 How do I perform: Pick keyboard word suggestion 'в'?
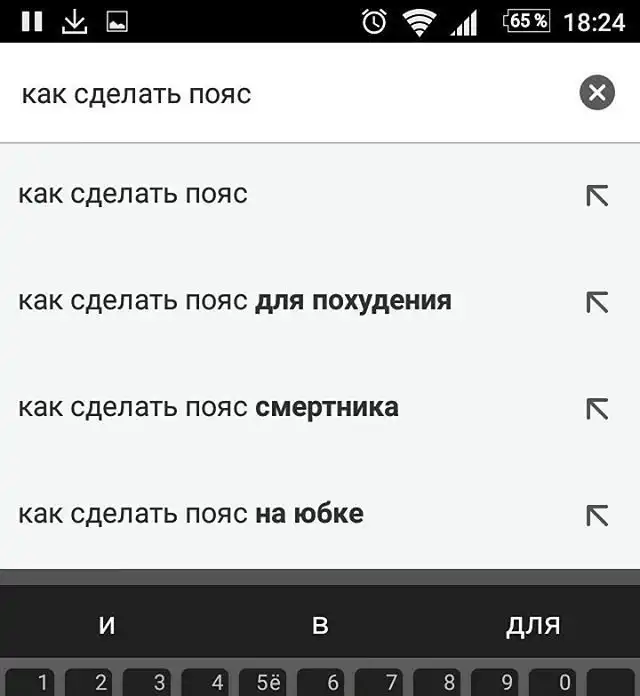320,626
